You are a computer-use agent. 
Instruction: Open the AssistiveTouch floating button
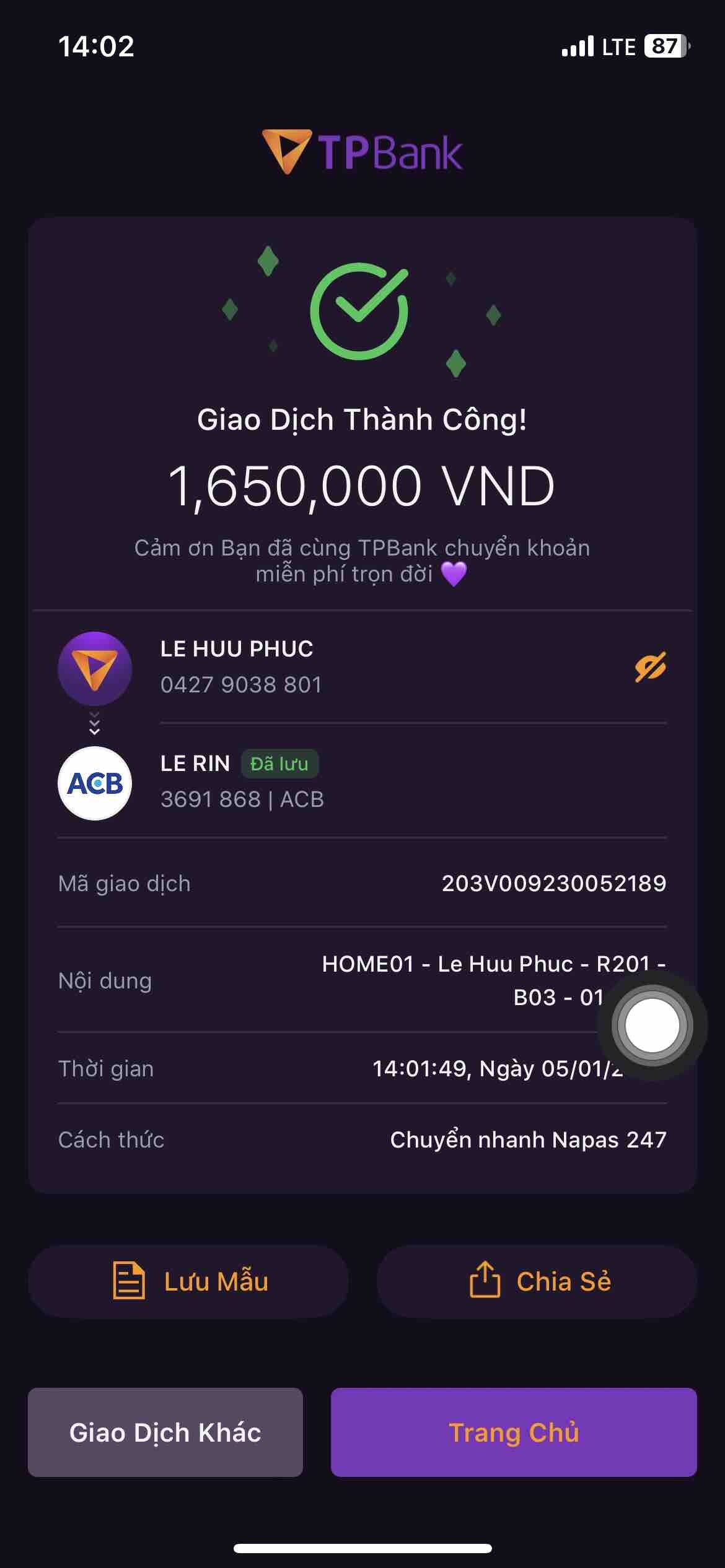pos(652,1026)
